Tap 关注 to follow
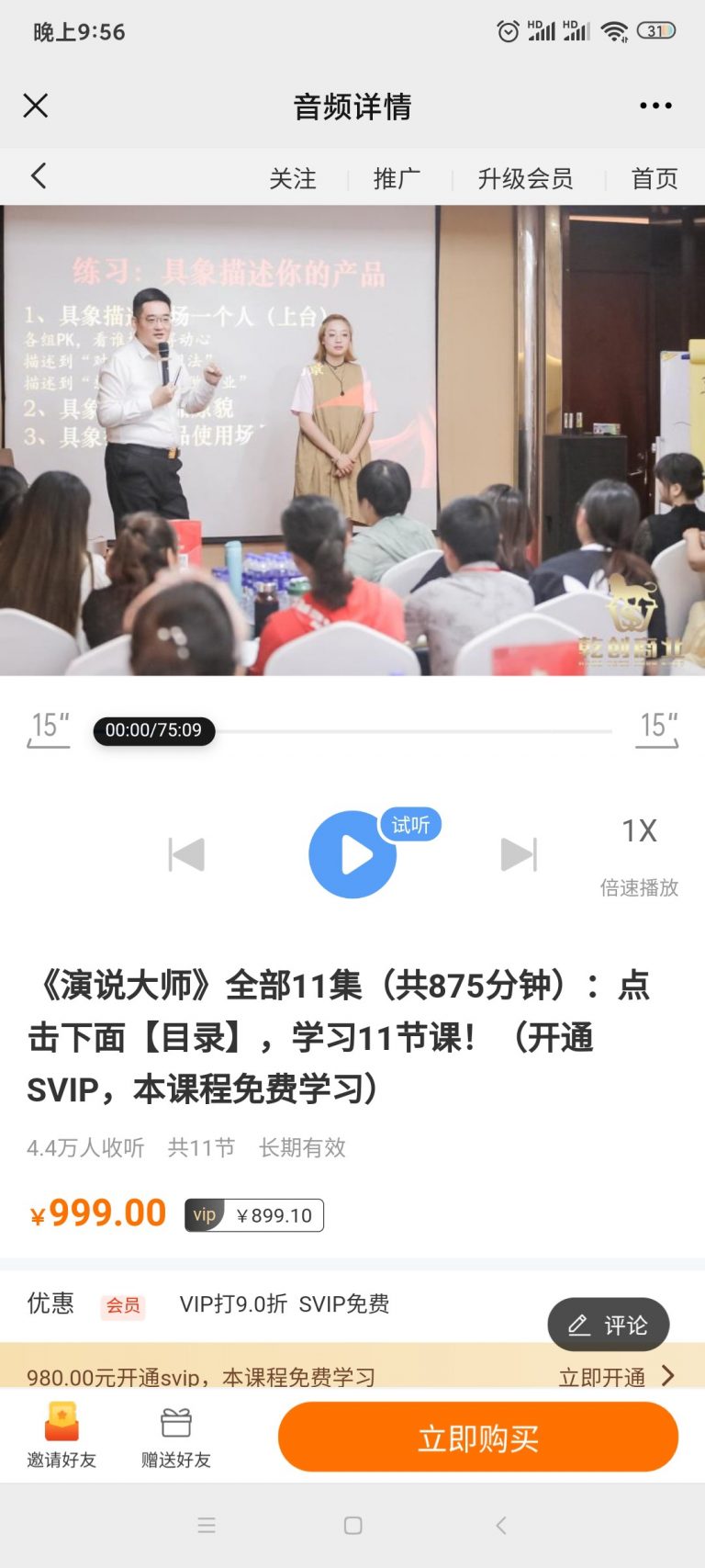This screenshot has height=1568, width=705. (x=292, y=178)
